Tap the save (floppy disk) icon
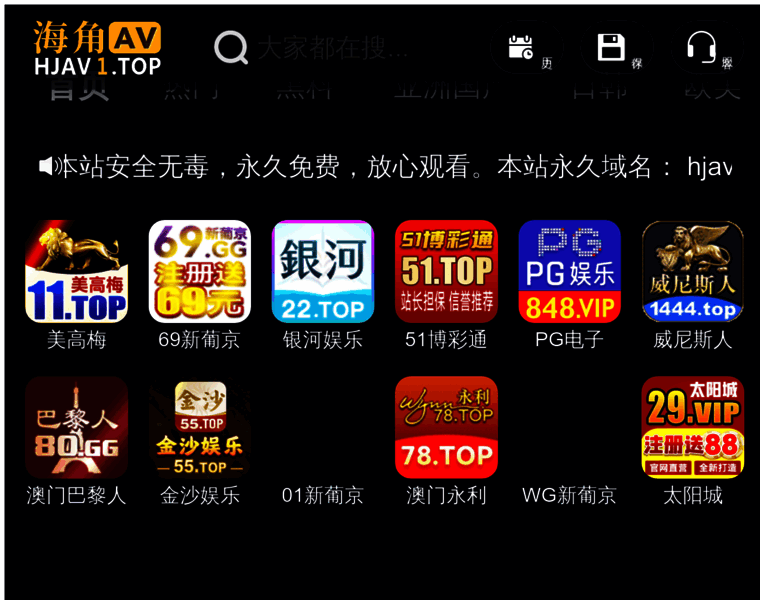The image size is (760, 600). 611,47
